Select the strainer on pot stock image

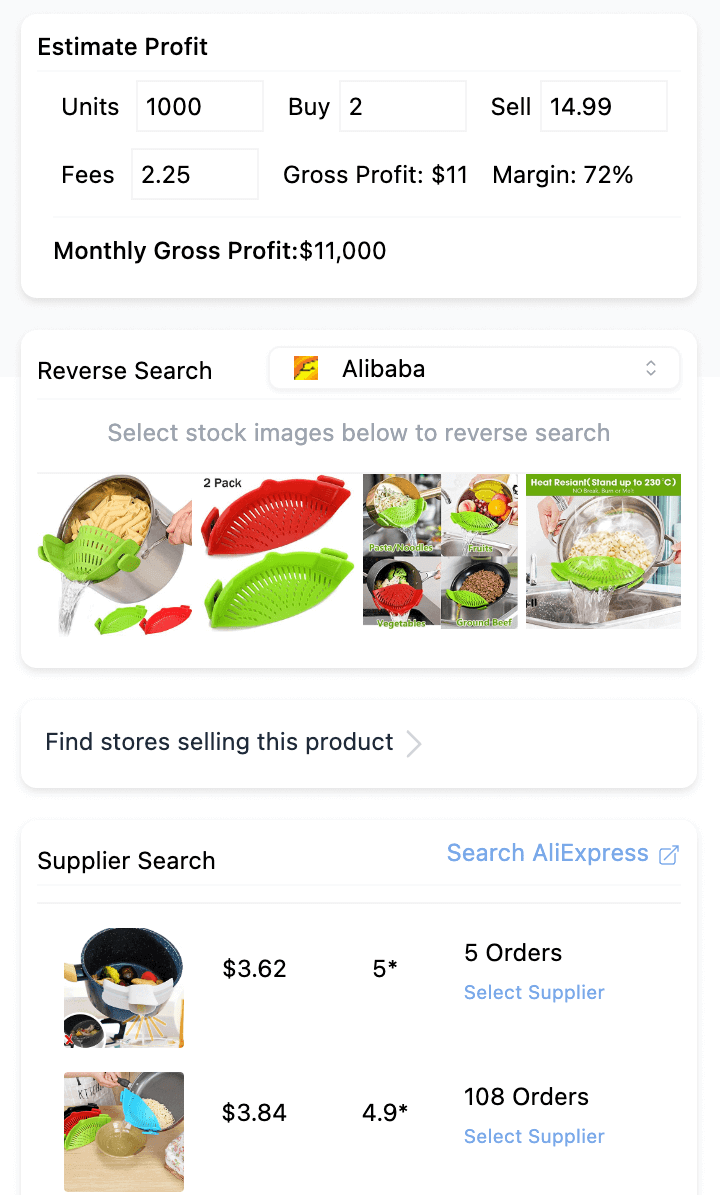pyautogui.click(x=114, y=552)
